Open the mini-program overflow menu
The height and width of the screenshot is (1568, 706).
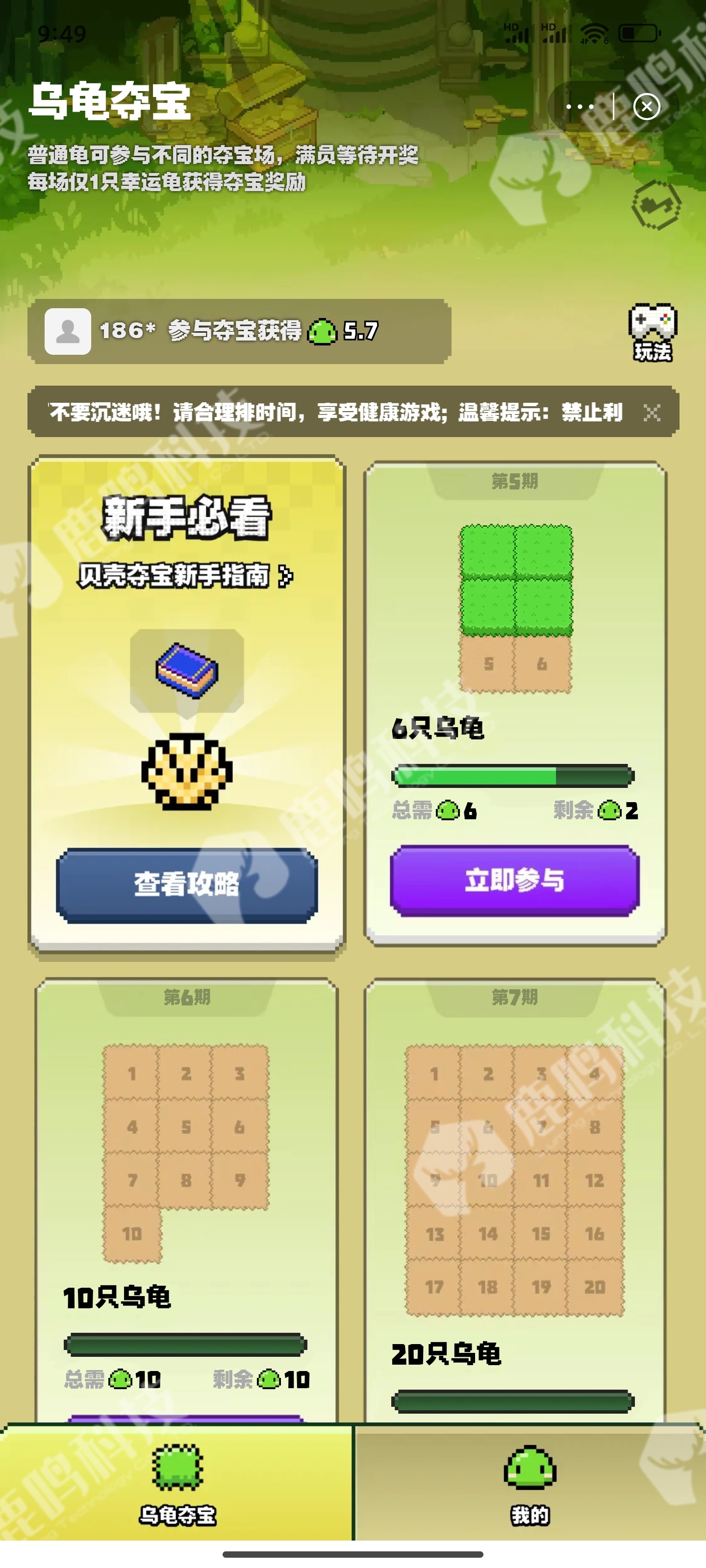[580, 107]
